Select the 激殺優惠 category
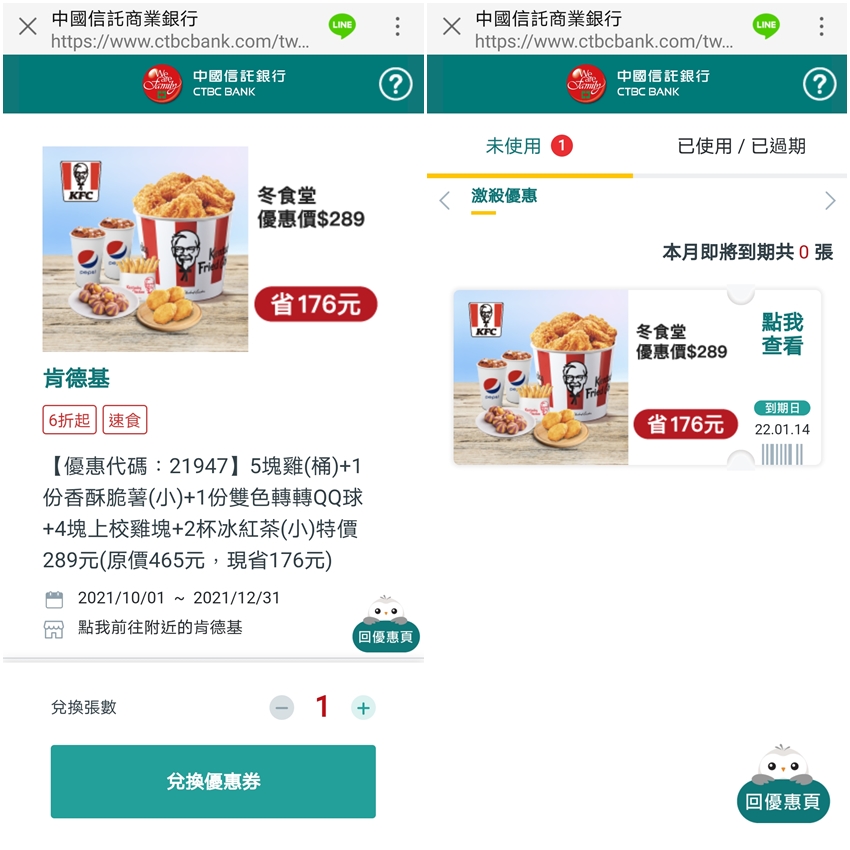The height and width of the screenshot is (850, 850). pos(504,196)
